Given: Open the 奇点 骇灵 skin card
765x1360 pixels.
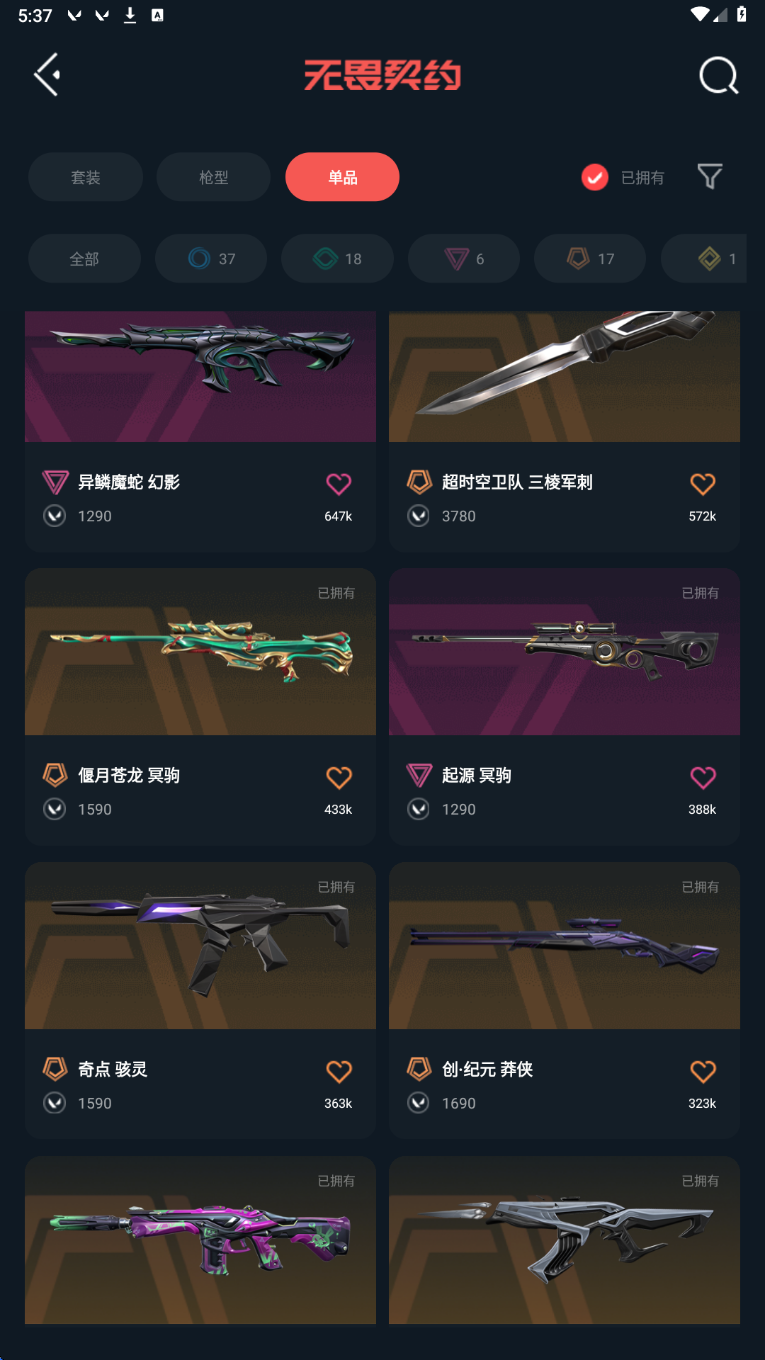Looking at the screenshot, I should 200,1001.
